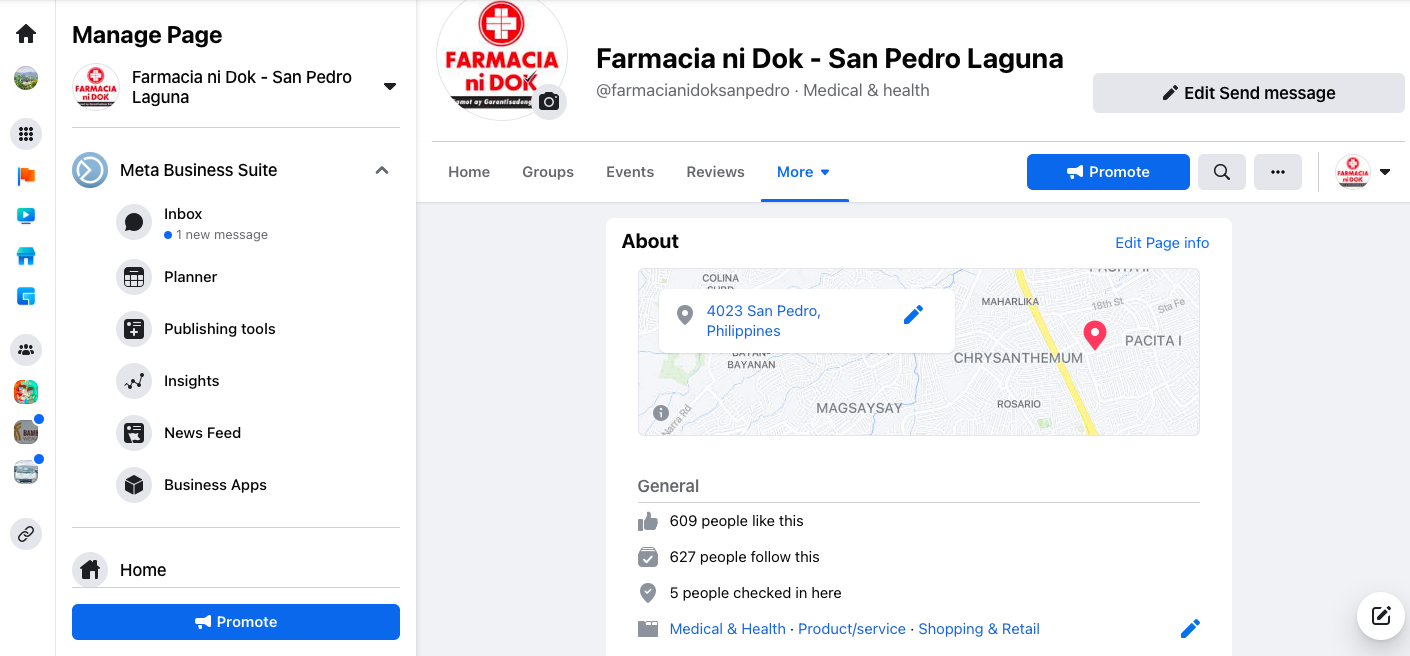Search within the page using magnifier icon
1410x656 pixels.
1221,172
